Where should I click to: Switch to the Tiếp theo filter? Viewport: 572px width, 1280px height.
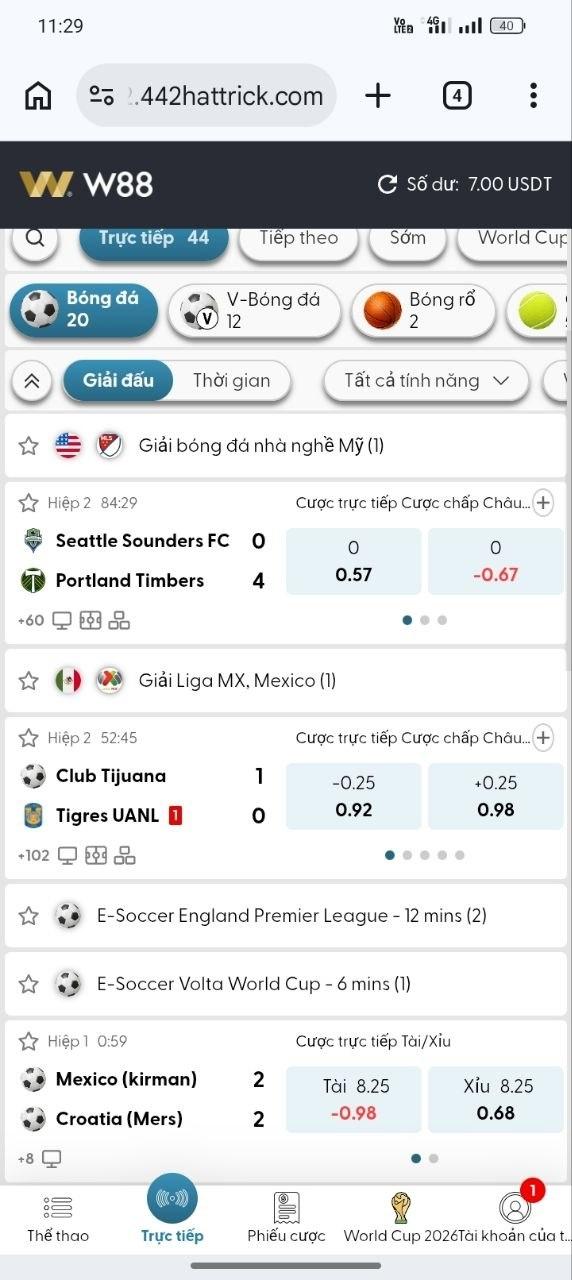click(299, 238)
